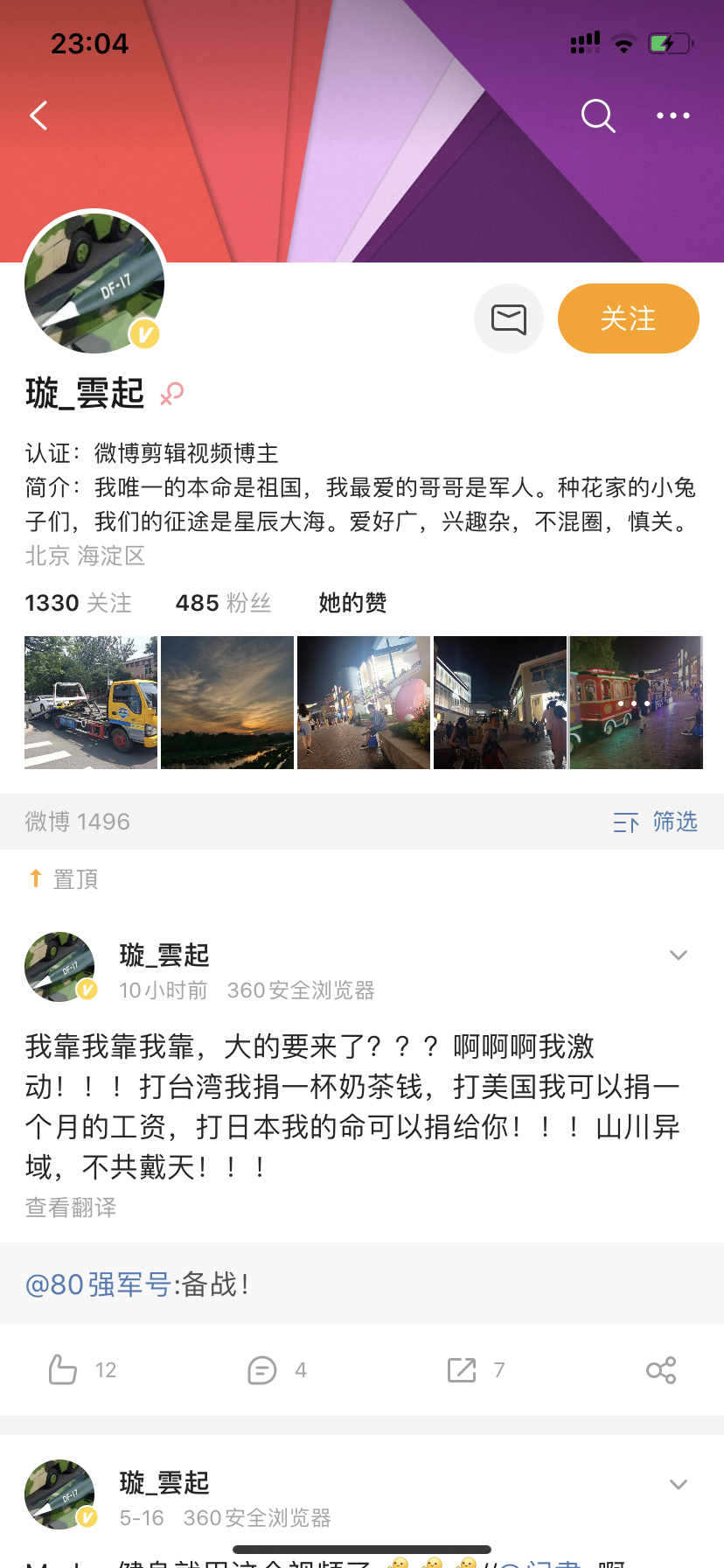Viewport: 724px width, 1568px height.
Task: Open the sunset sky photo thumbnail
Action: coord(227,703)
